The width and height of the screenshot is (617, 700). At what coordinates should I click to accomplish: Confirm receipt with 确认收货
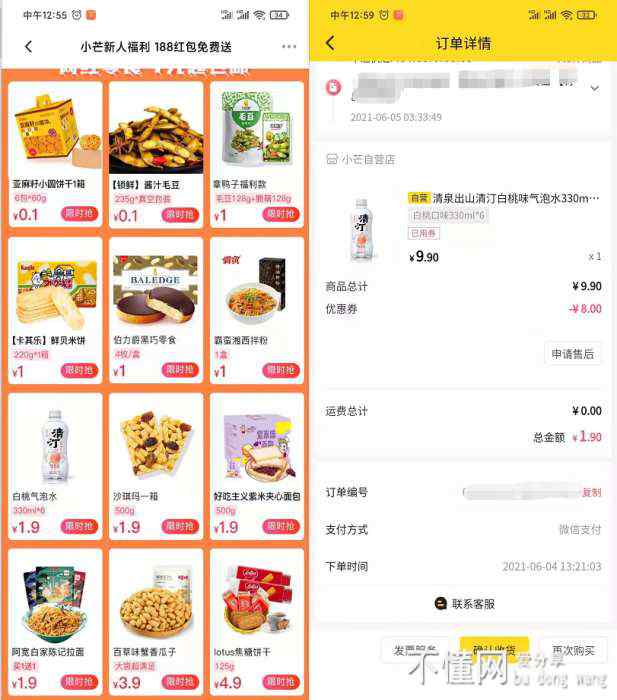click(x=493, y=649)
